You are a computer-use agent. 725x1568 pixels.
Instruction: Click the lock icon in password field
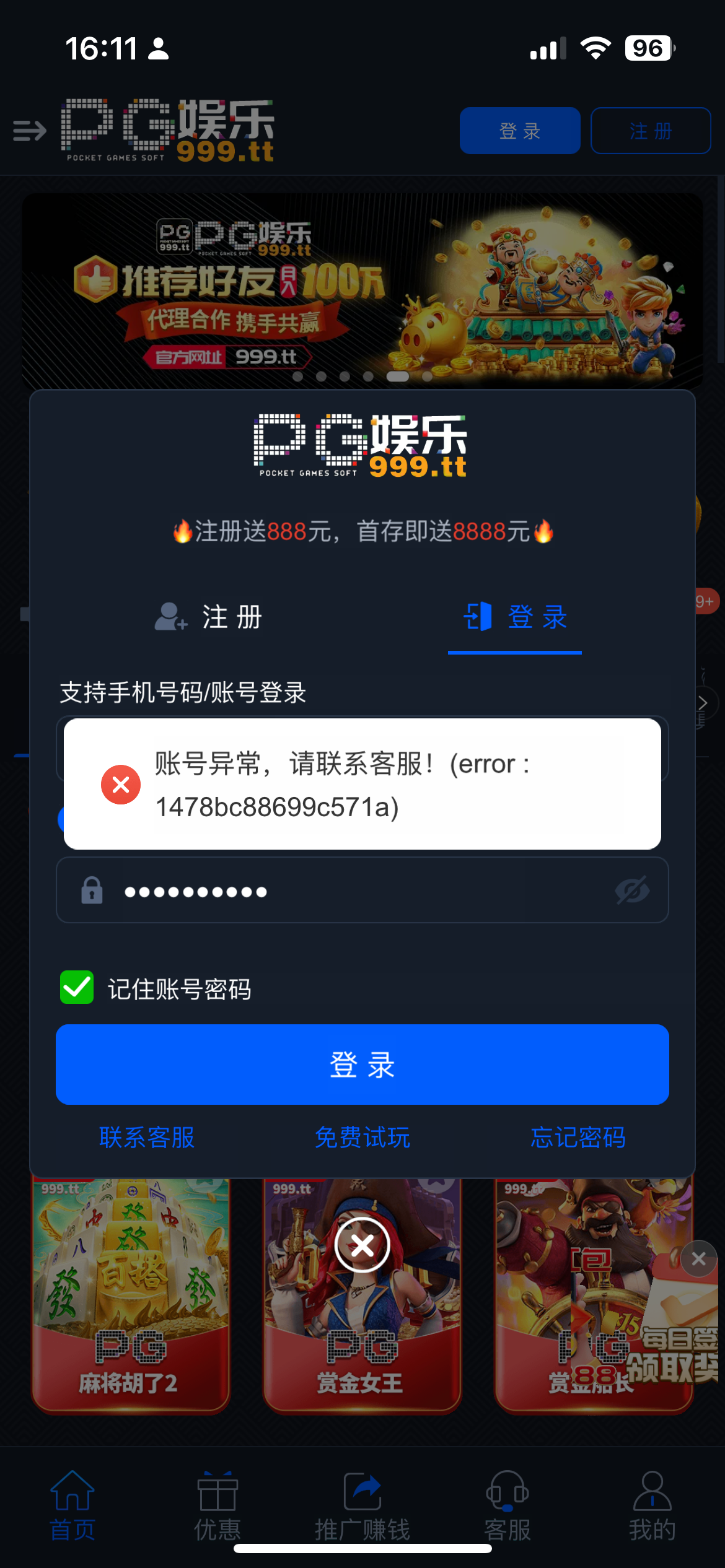coord(91,891)
